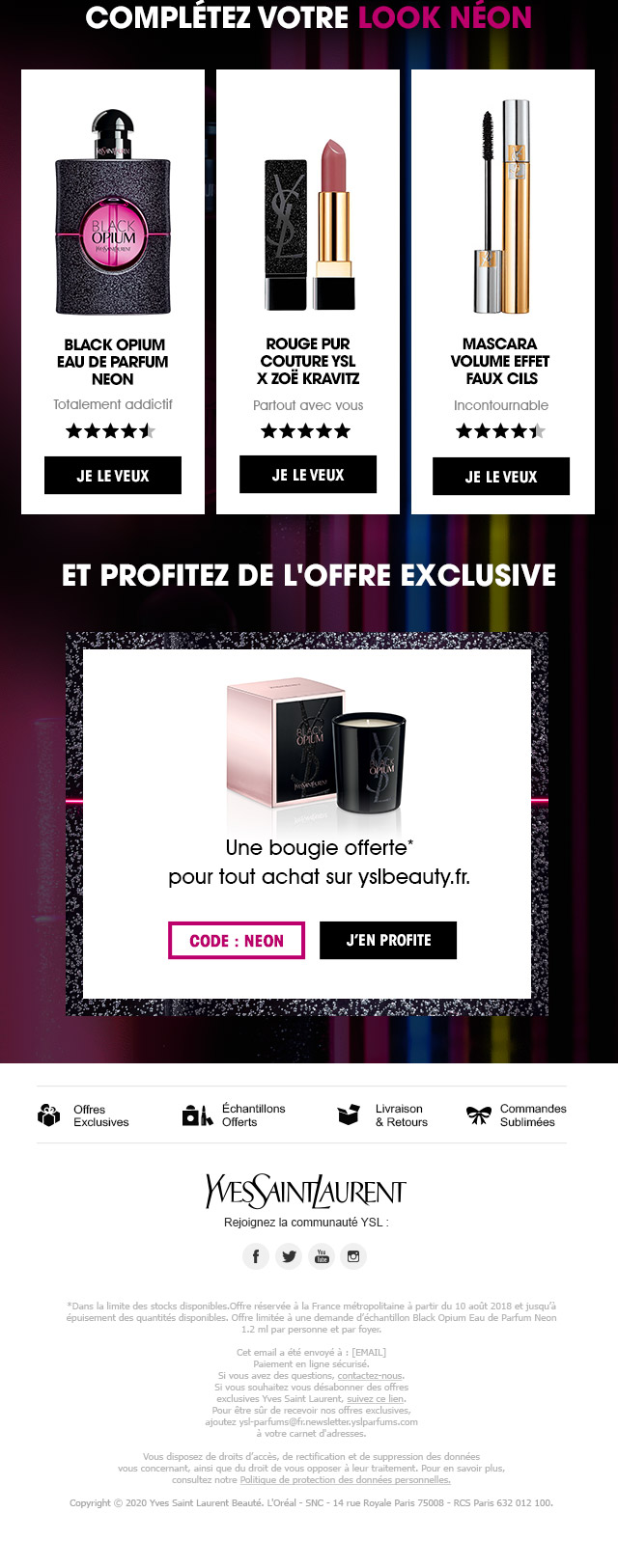Image resolution: width=618 pixels, height=1568 pixels.
Task: Unsubscribe via the suivez ce lien link
Action: (376, 1398)
